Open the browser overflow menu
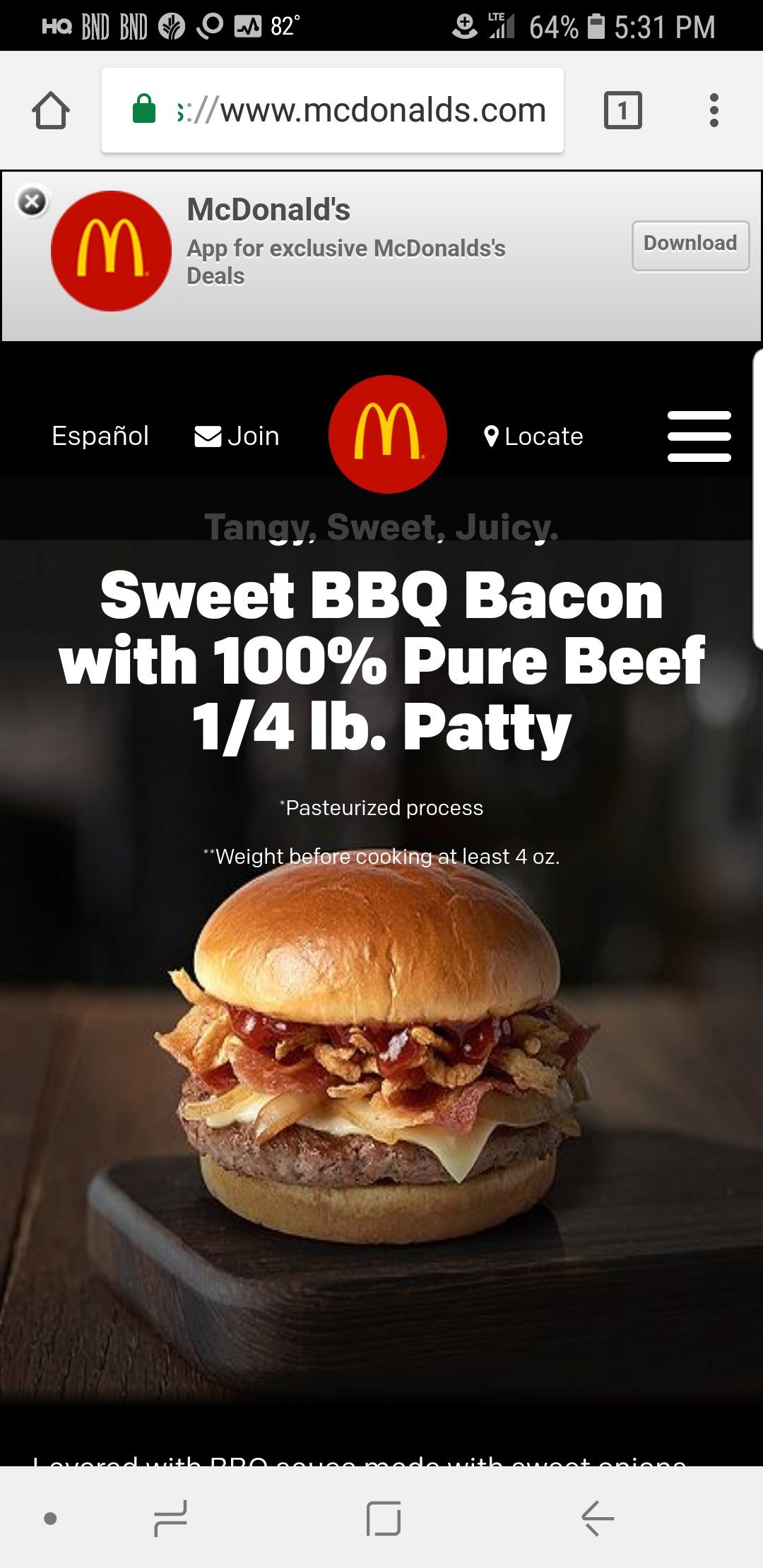The image size is (763, 1568). coord(714,111)
